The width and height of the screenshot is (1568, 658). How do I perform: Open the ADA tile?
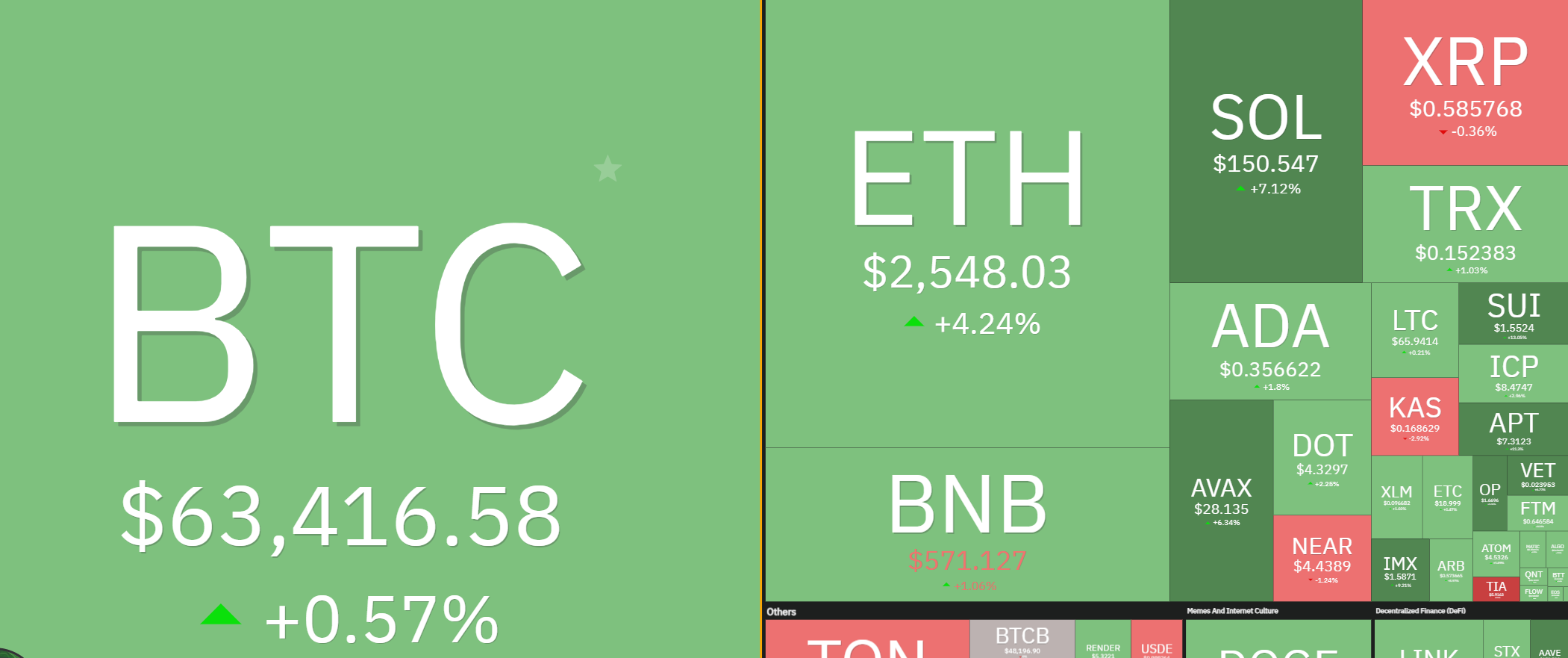(x=1270, y=341)
